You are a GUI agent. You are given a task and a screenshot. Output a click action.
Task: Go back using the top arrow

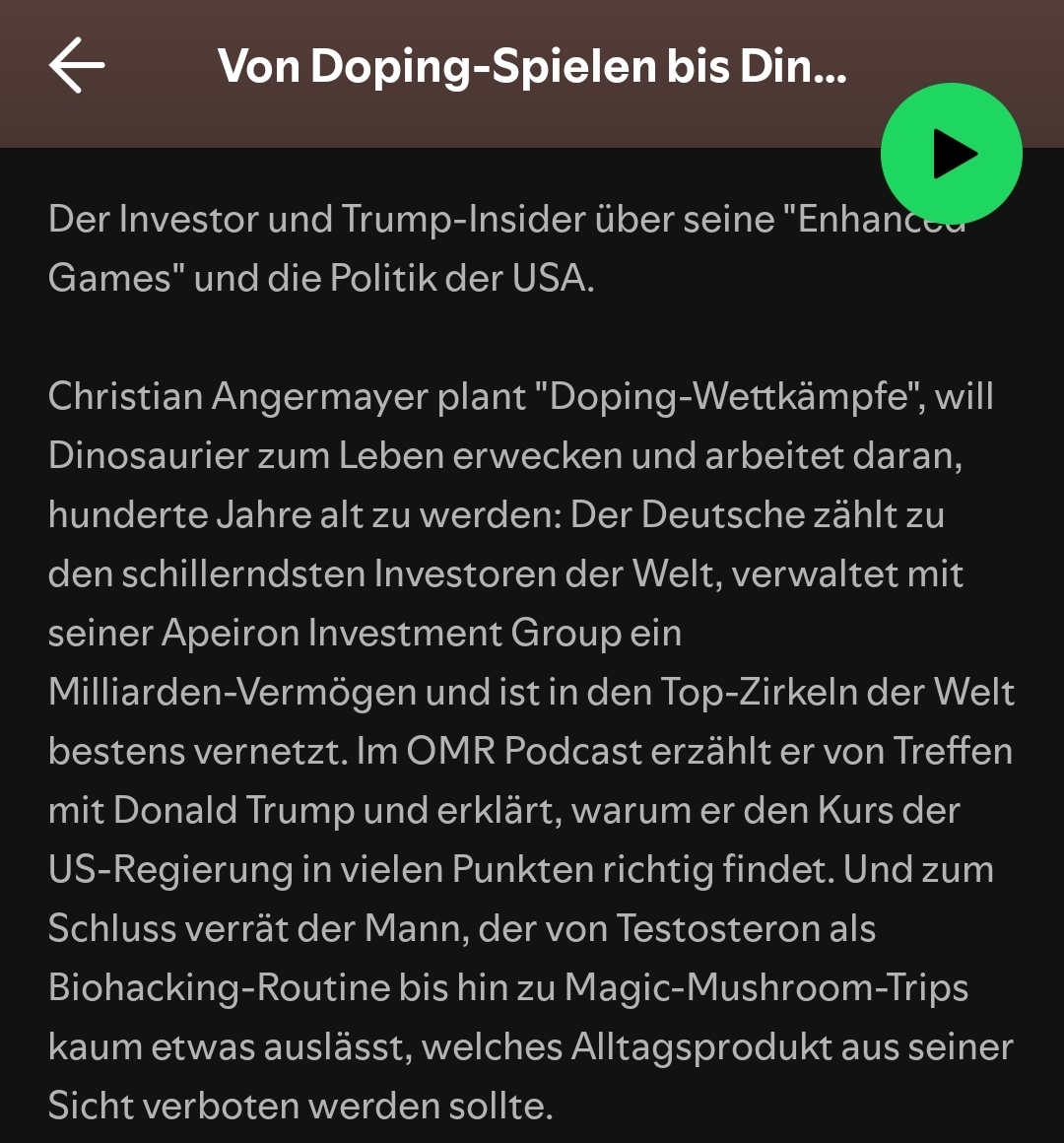76,66
